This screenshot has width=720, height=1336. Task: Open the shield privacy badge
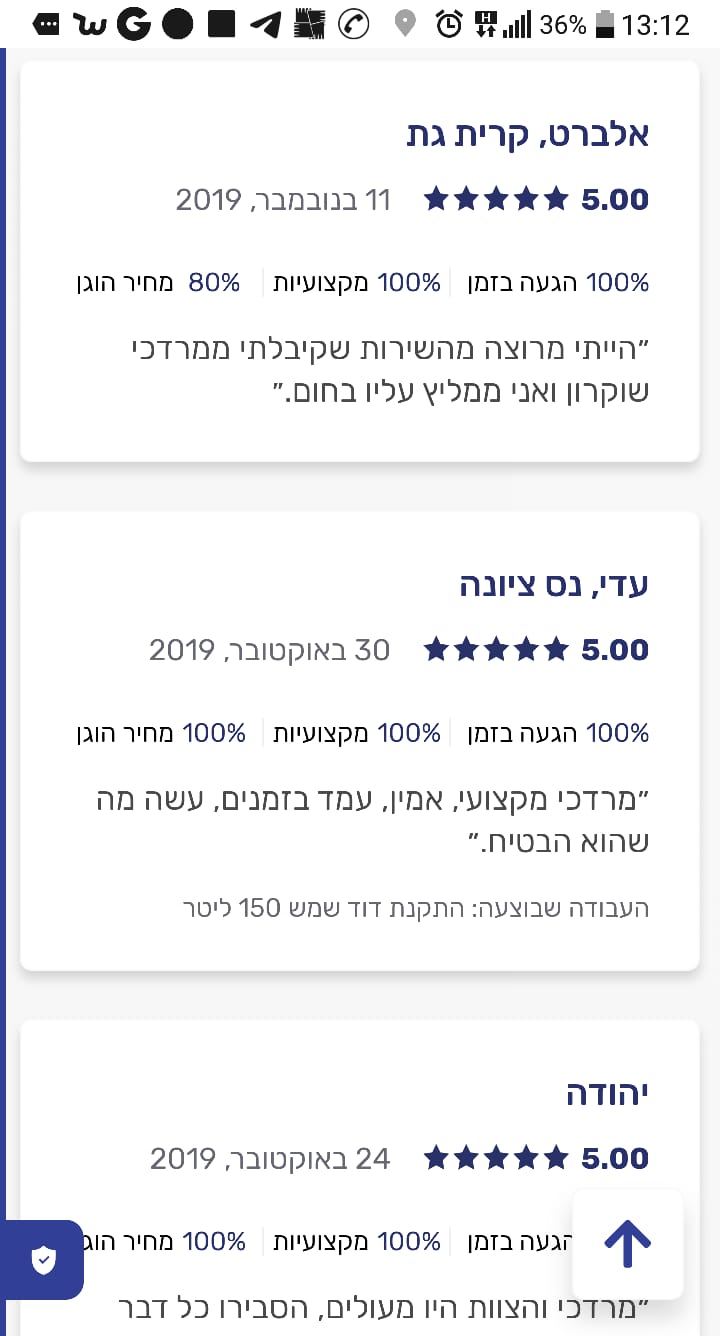point(43,1260)
